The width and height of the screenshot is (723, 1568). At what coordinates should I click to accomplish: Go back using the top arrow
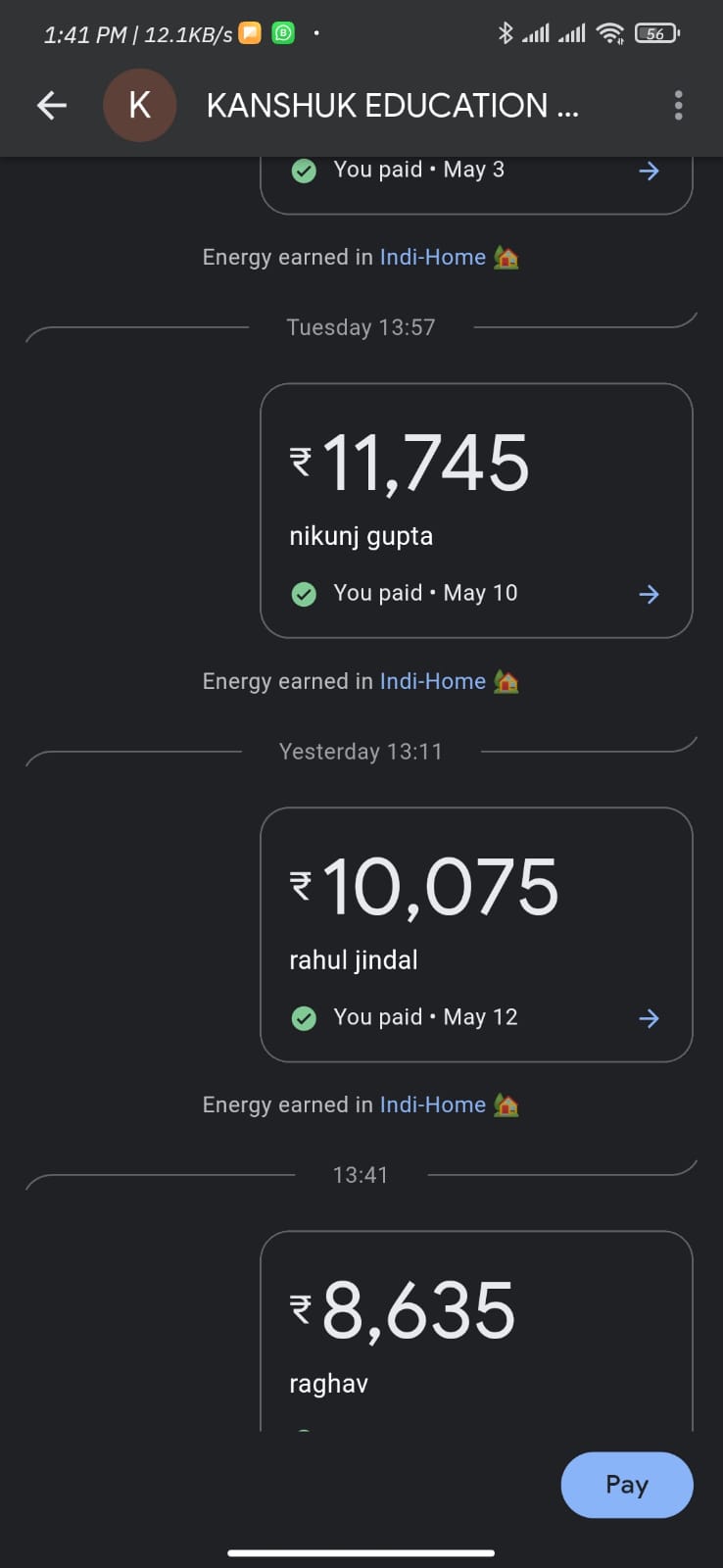(52, 106)
